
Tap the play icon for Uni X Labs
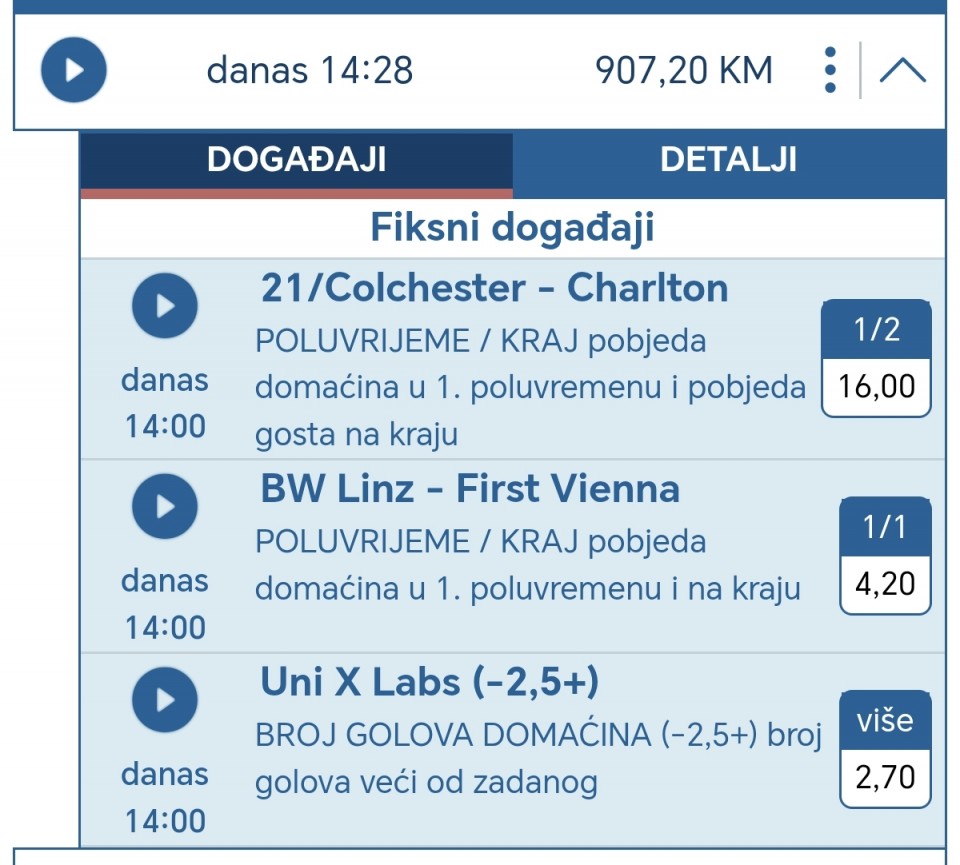click(165, 700)
